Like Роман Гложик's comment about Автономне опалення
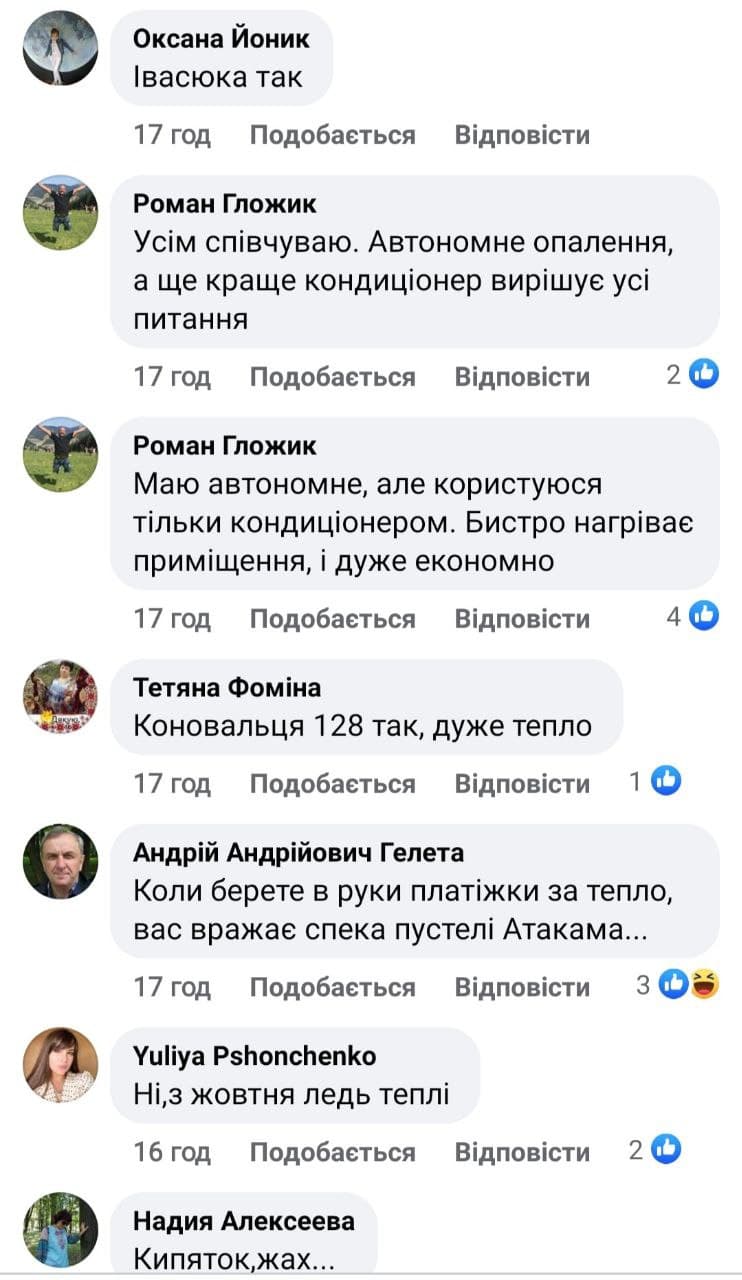The width and height of the screenshot is (742, 1280). coord(332,377)
